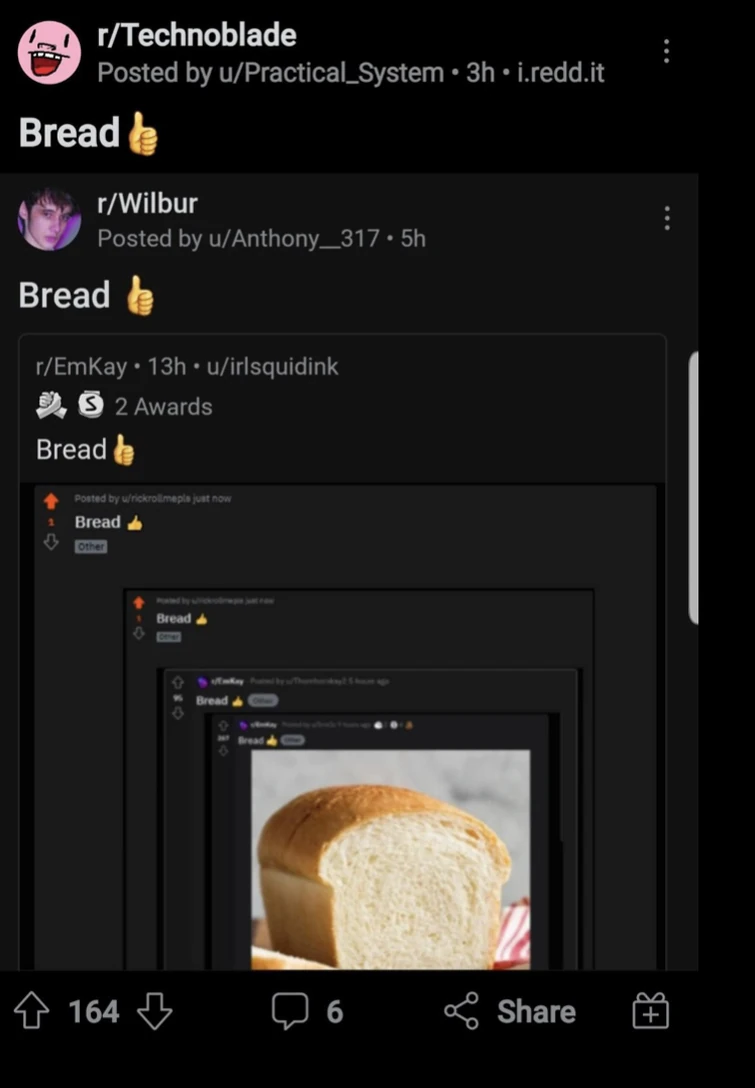
Task: Toggle the upvote on the main post
Action: [x=31, y=1011]
